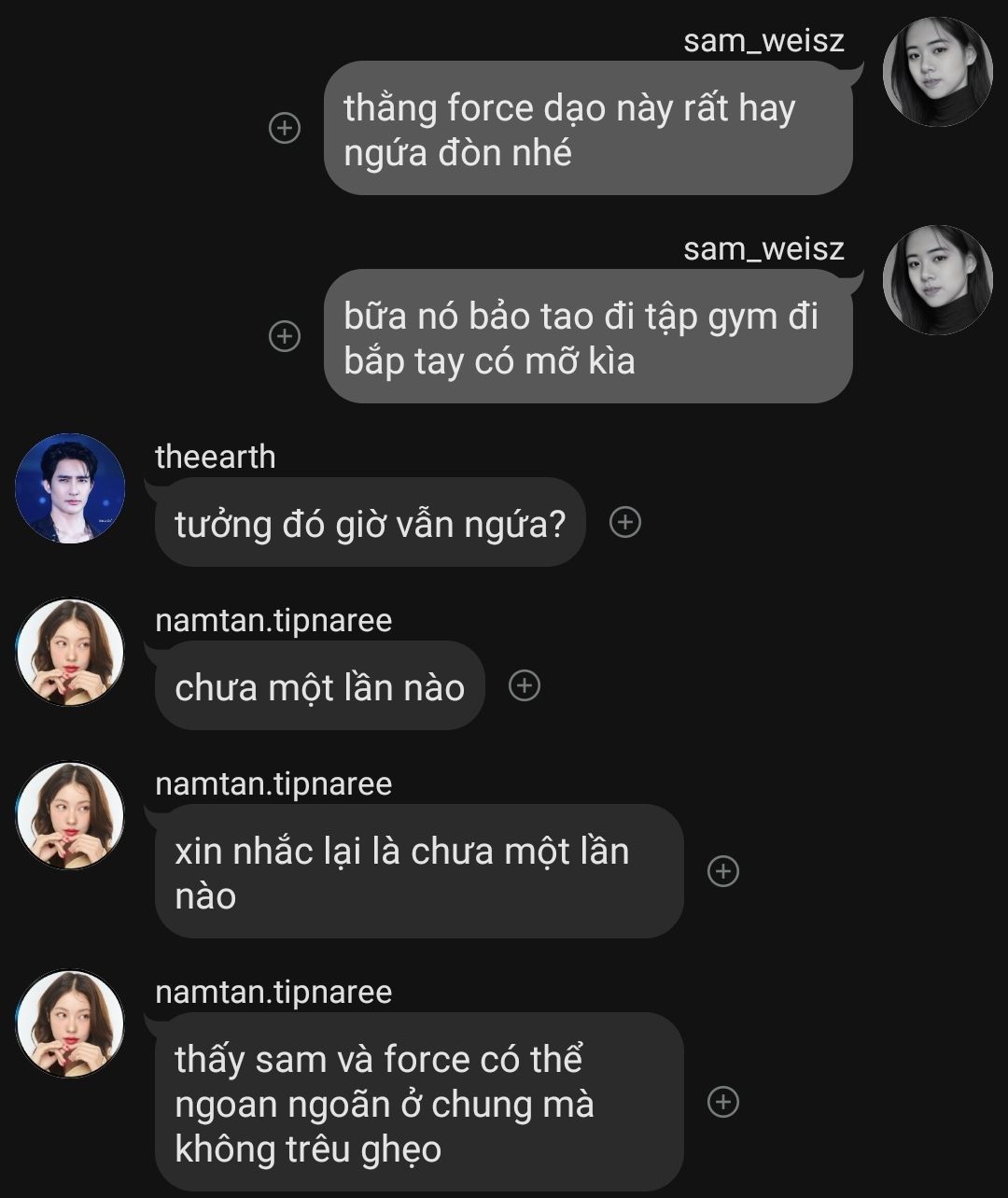React to "tưởng đó giờ vẫn ngứa?" message
Viewport: 1008px width, 1198px height.
[625, 522]
